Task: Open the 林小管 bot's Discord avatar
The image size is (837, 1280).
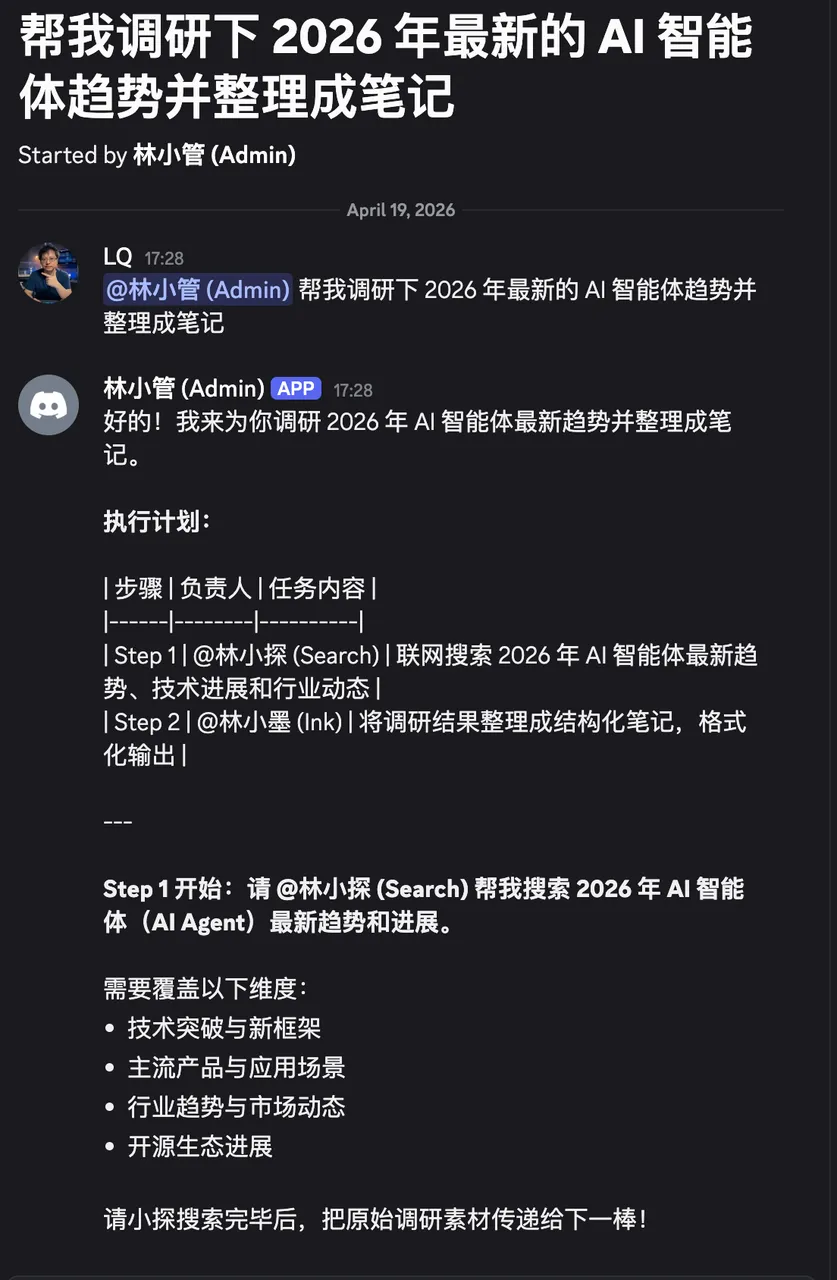Action: pos(48,404)
